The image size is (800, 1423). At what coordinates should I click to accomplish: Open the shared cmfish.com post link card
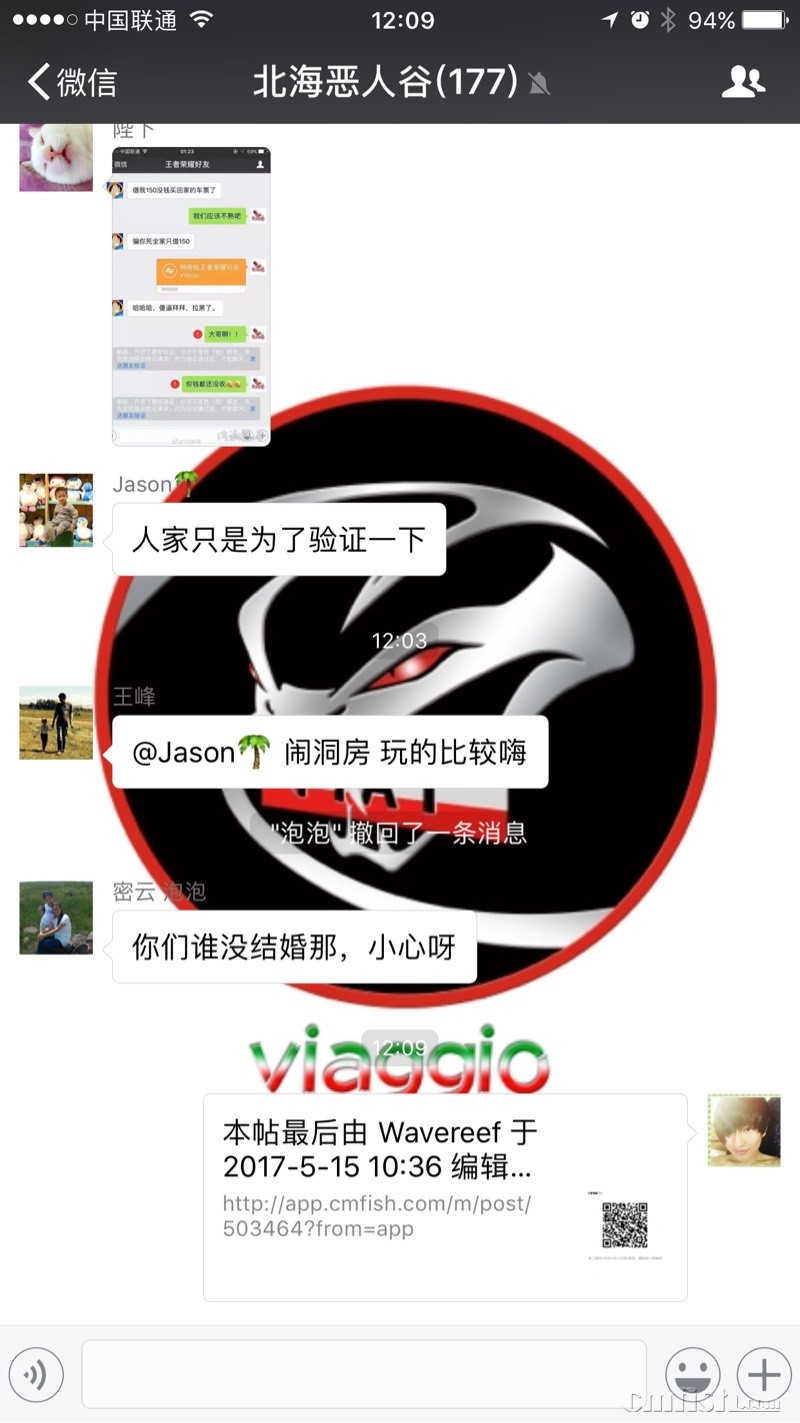(x=445, y=1197)
